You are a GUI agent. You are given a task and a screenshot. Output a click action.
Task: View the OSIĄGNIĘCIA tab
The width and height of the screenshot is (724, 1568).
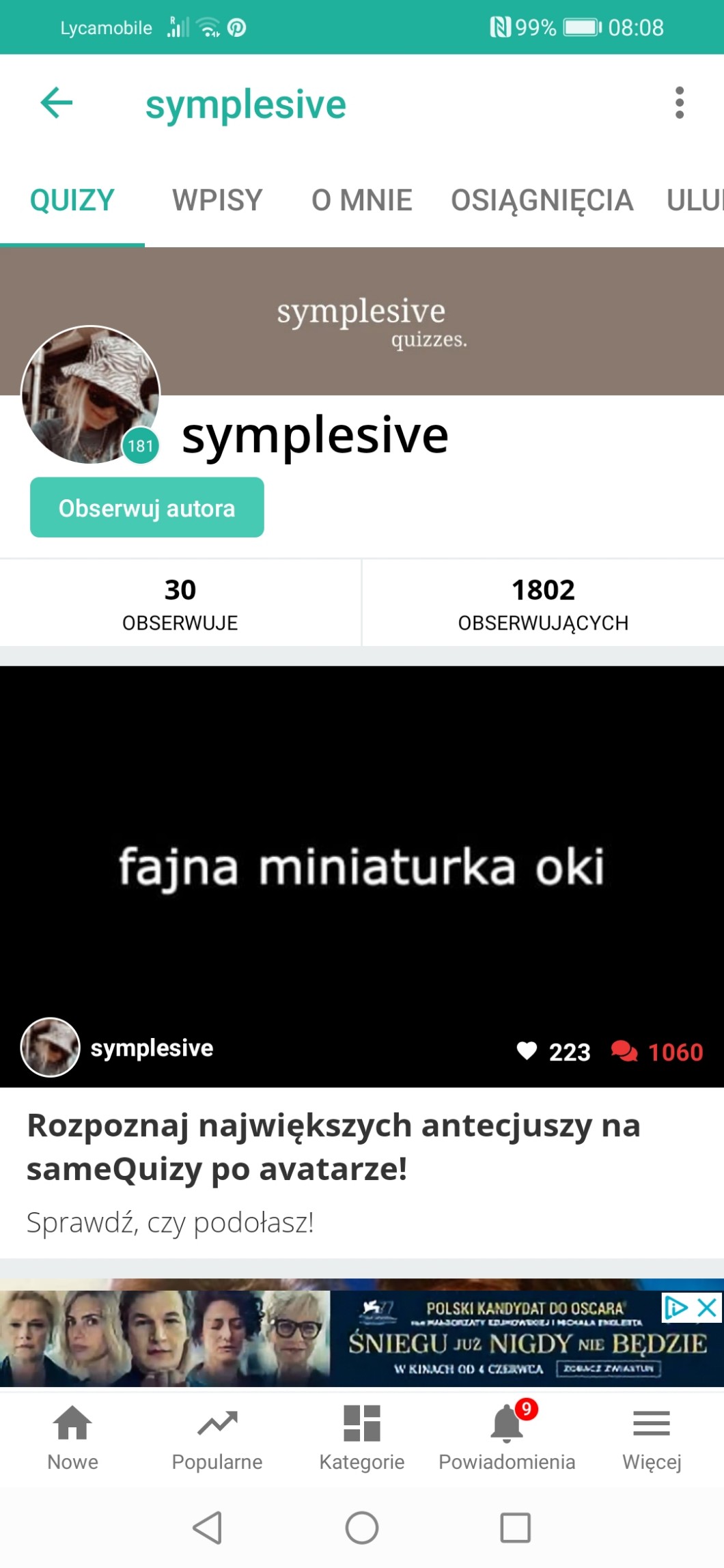pos(542,200)
